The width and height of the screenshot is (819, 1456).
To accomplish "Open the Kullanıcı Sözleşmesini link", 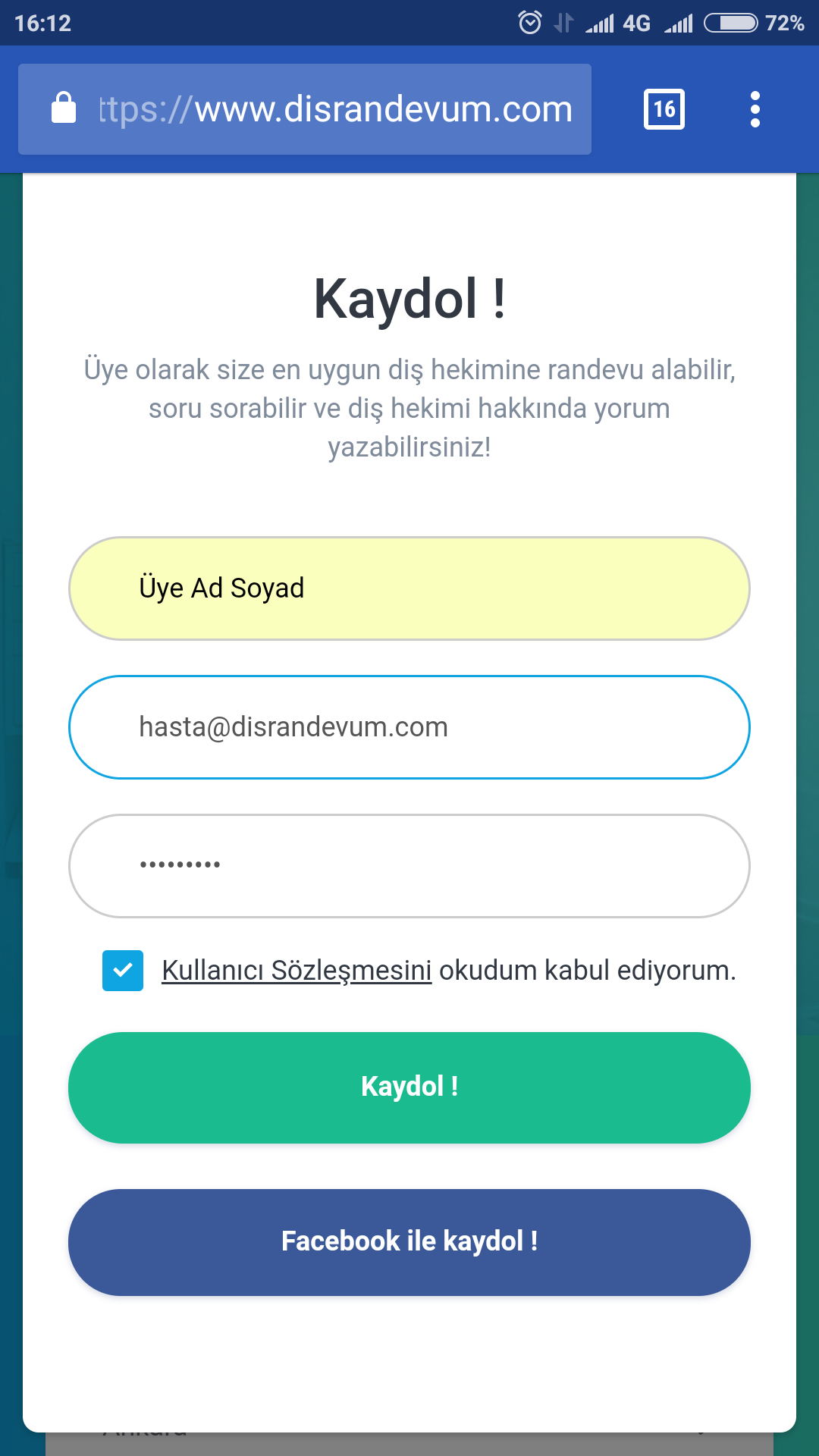I will [x=297, y=971].
